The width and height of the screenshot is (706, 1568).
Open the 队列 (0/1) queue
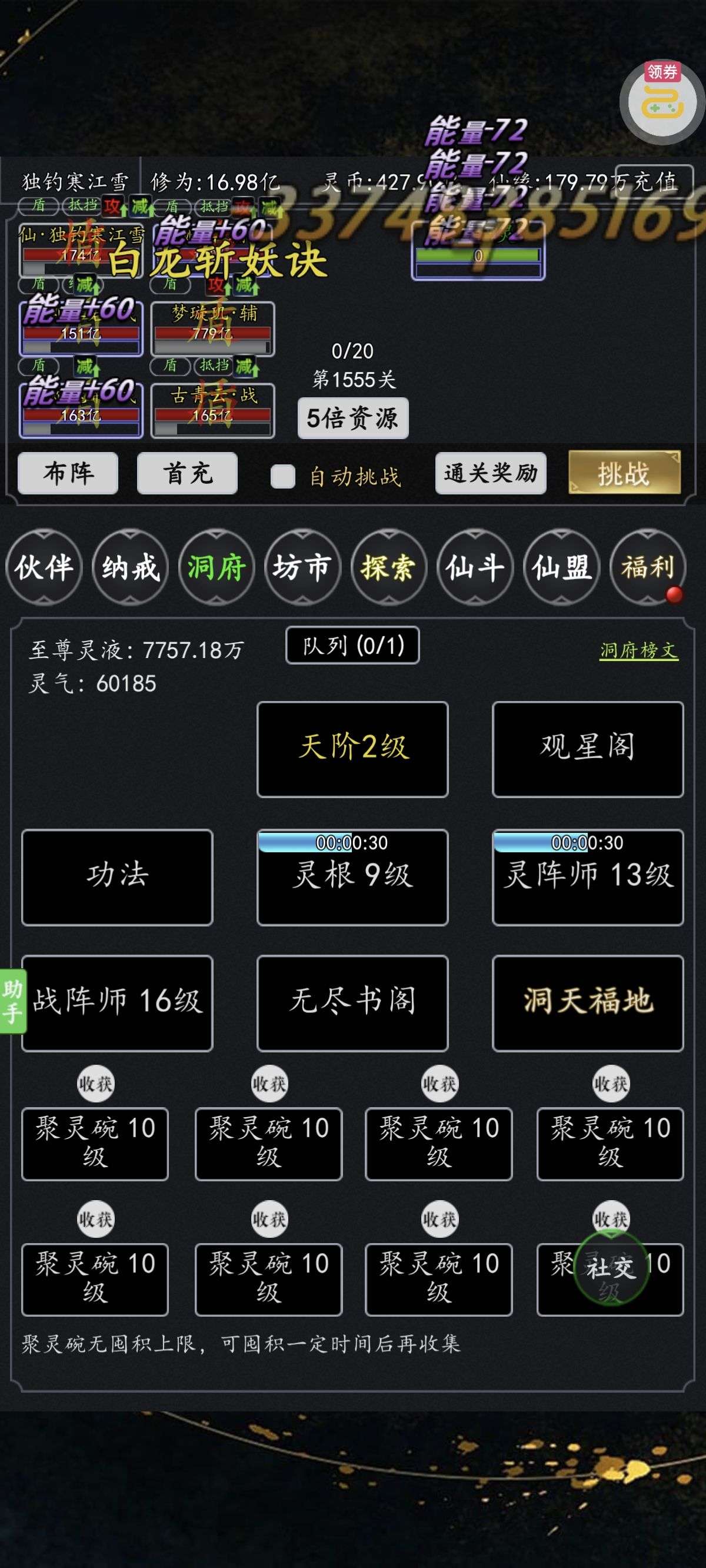352,645
